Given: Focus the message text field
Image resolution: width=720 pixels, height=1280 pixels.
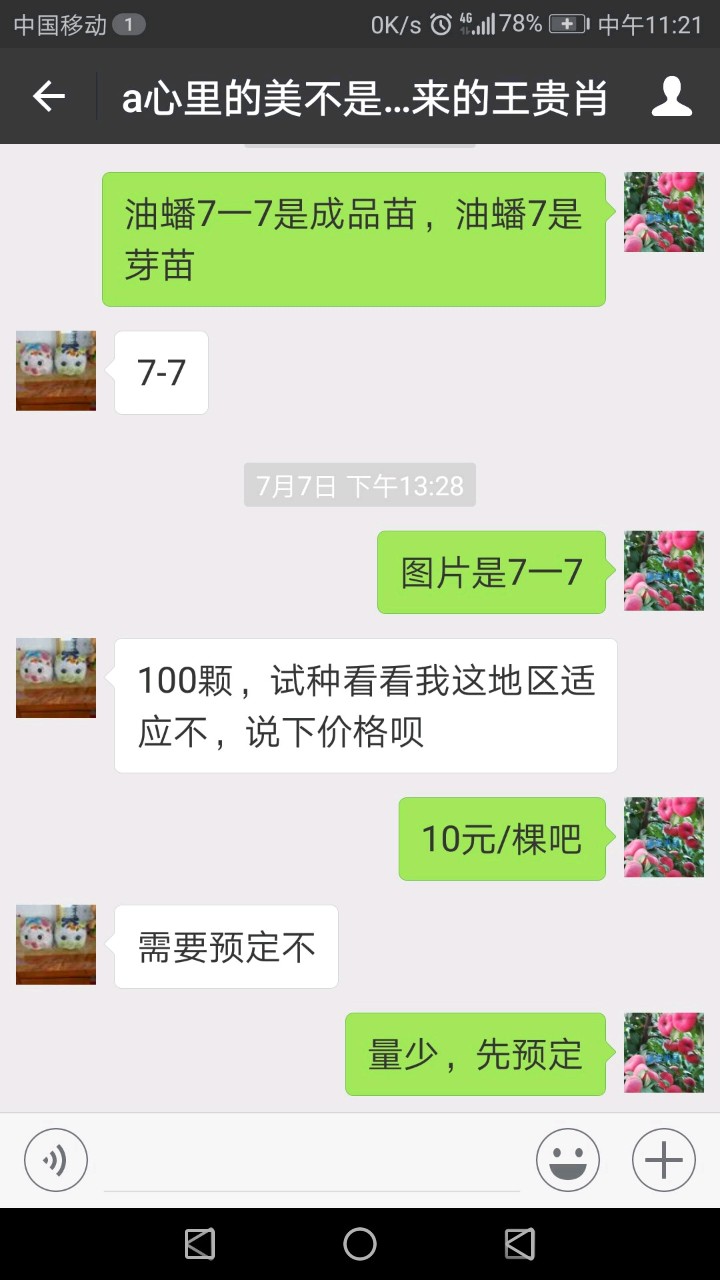Looking at the screenshot, I should coord(312,1162).
